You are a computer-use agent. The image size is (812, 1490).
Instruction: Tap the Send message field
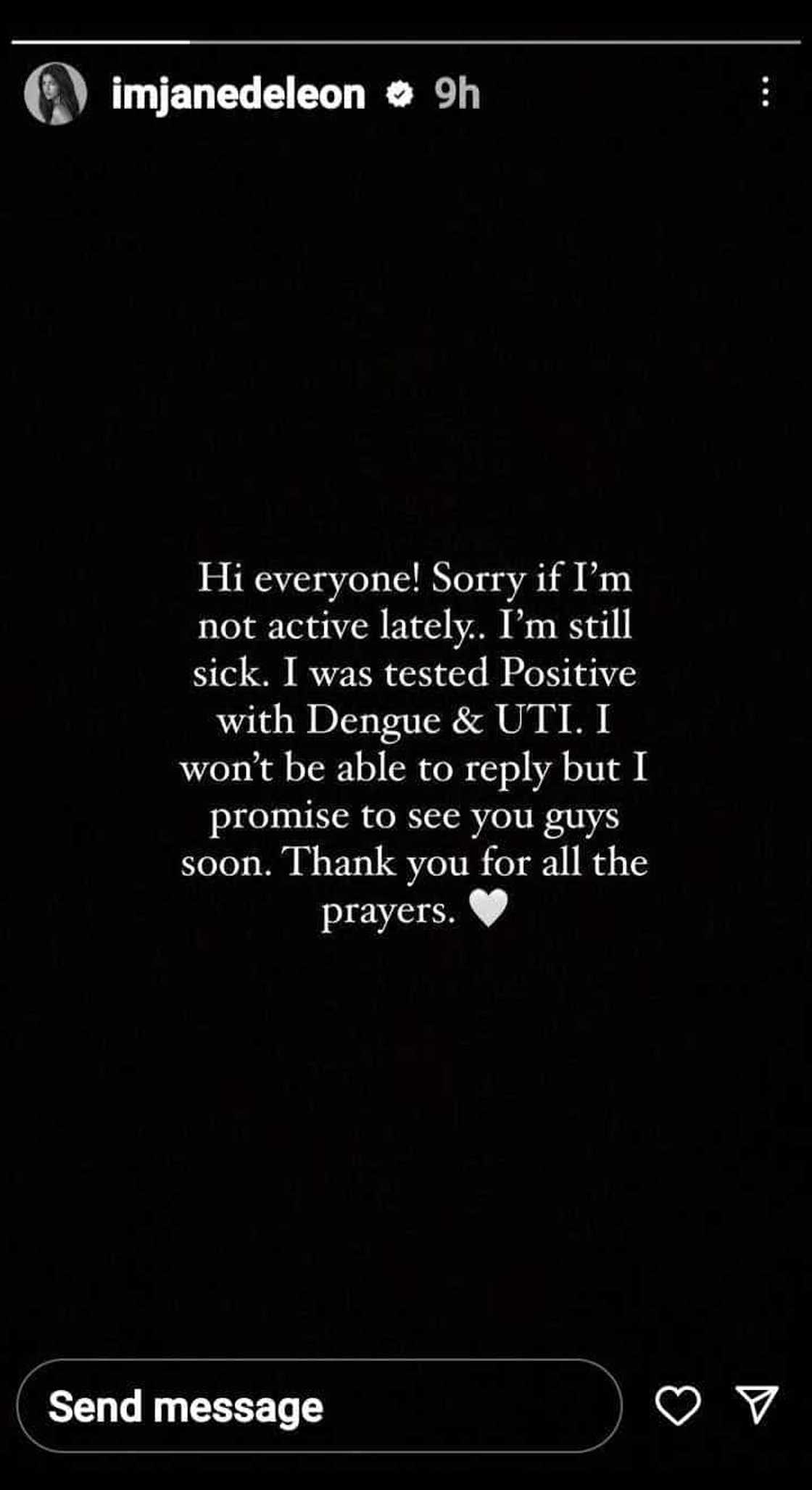click(319, 1407)
